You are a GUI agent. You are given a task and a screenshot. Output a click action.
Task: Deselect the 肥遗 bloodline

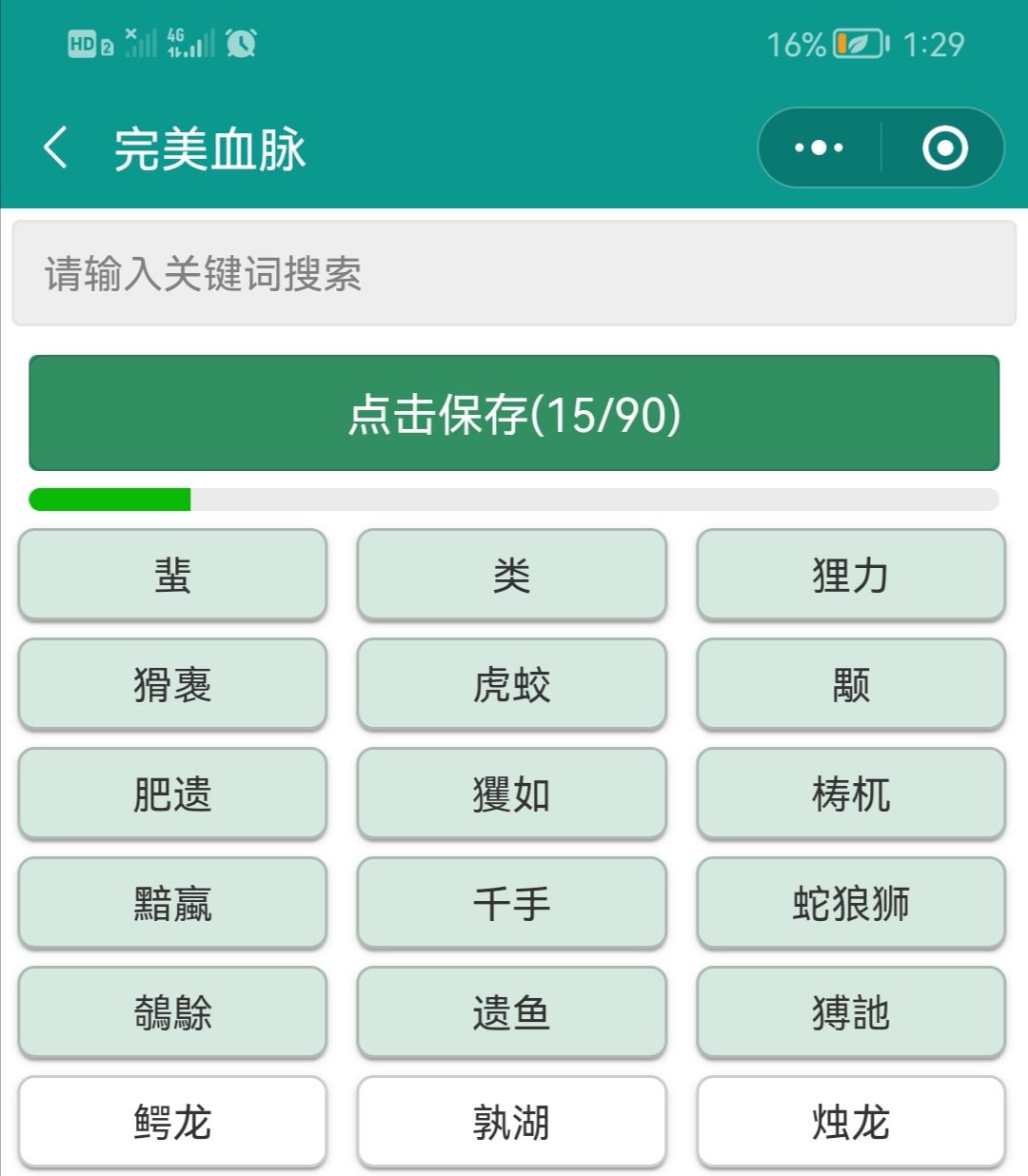(171, 794)
